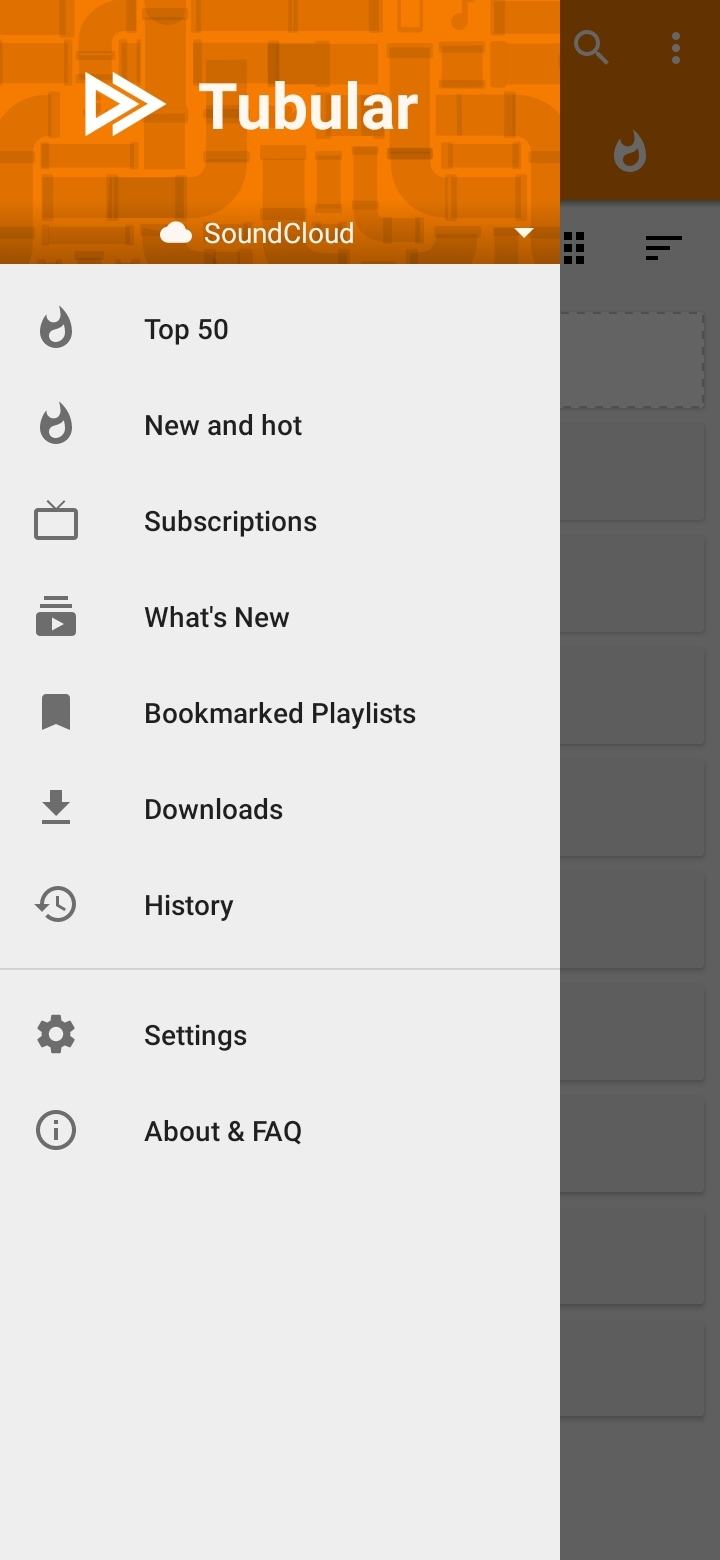Viewport: 720px width, 1560px height.
Task: Open What's New feed
Action: (x=216, y=618)
